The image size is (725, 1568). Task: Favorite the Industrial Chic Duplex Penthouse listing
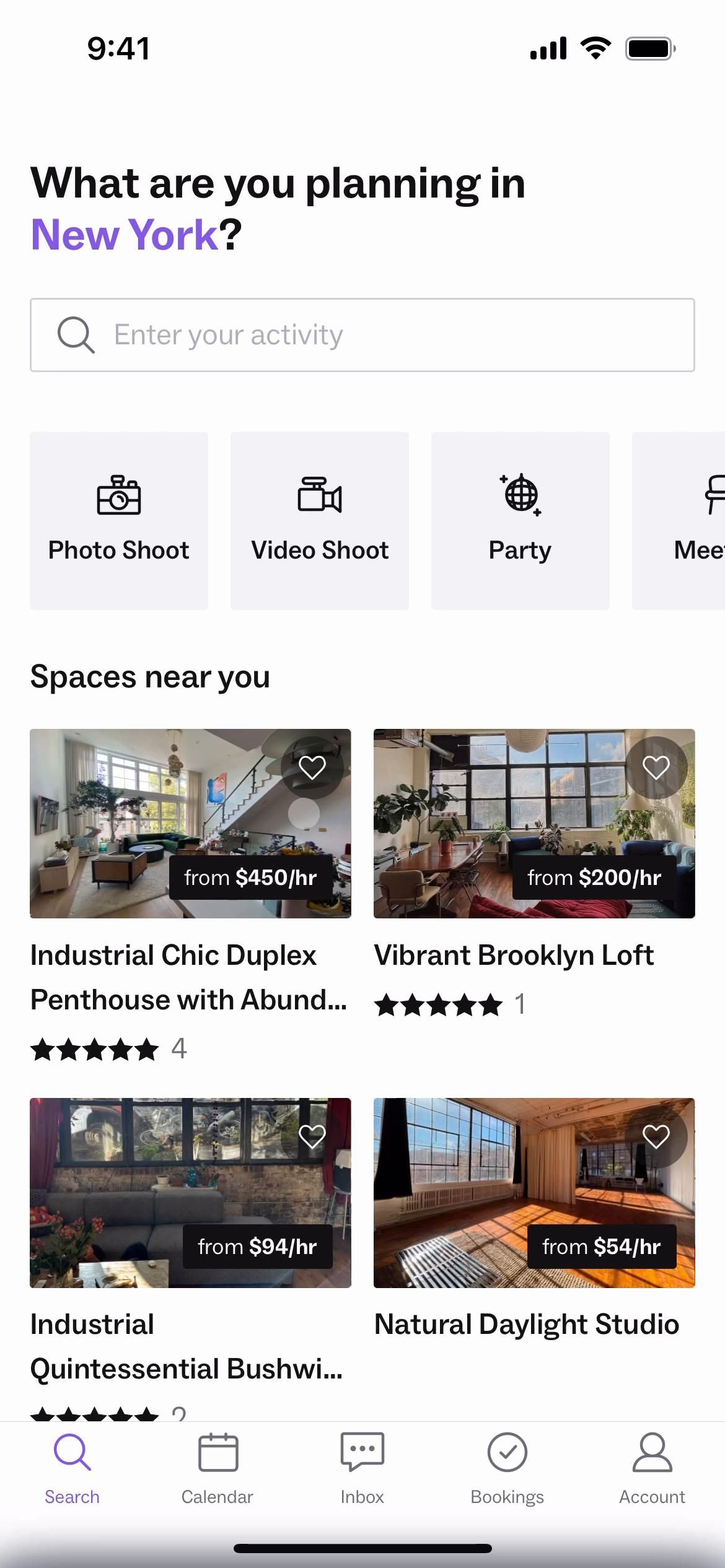tap(312, 768)
